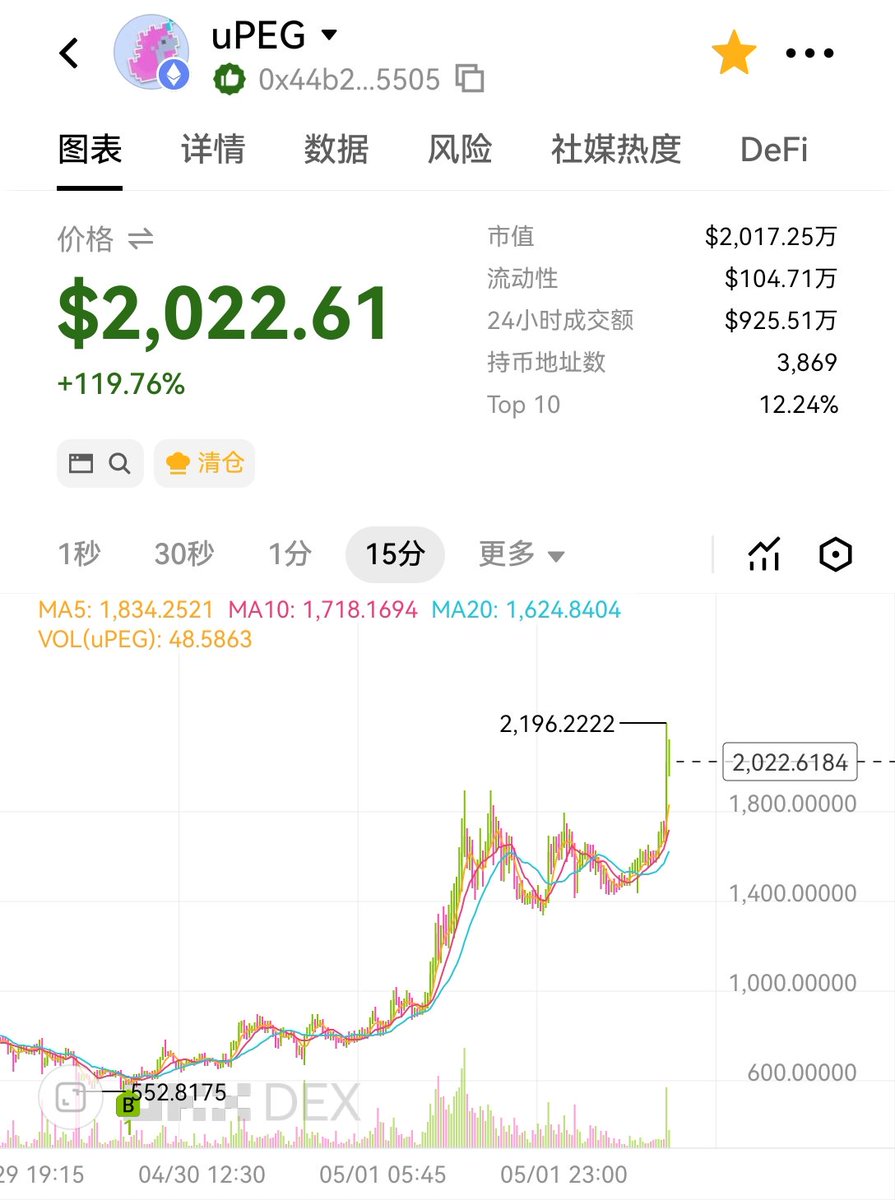Open the hexagon chart settings icon
This screenshot has height=1200, width=895.
(835, 554)
